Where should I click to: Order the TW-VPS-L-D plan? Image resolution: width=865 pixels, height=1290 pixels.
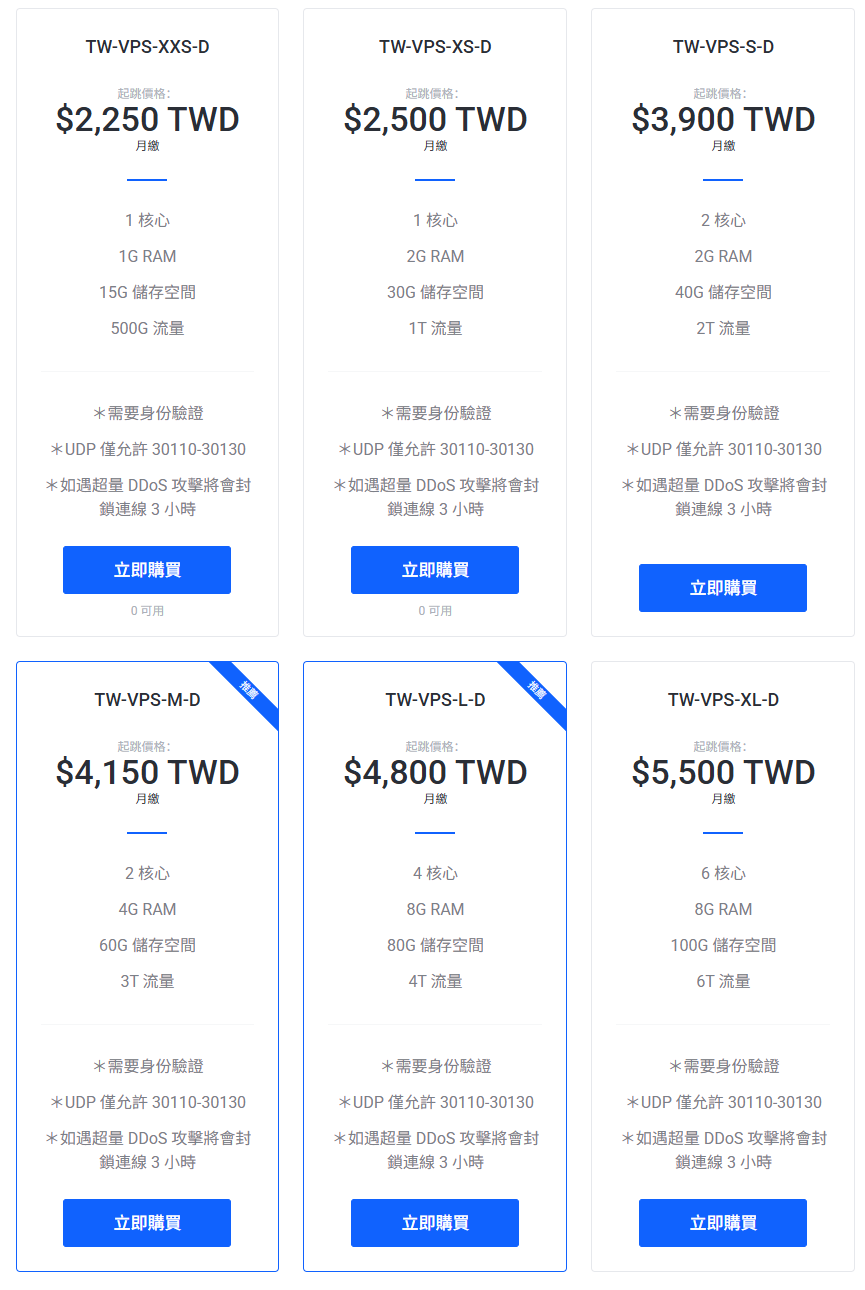pos(435,1223)
